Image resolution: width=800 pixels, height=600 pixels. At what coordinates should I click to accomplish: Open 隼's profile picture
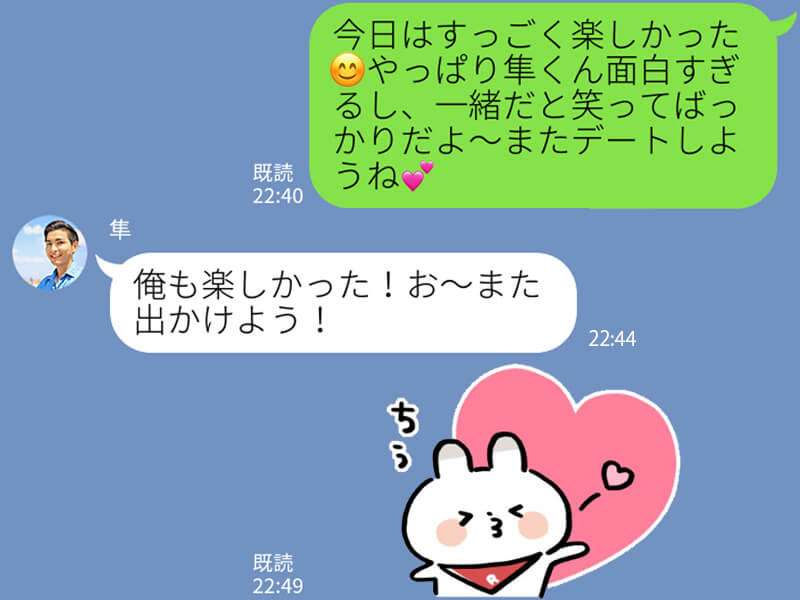click(50, 252)
